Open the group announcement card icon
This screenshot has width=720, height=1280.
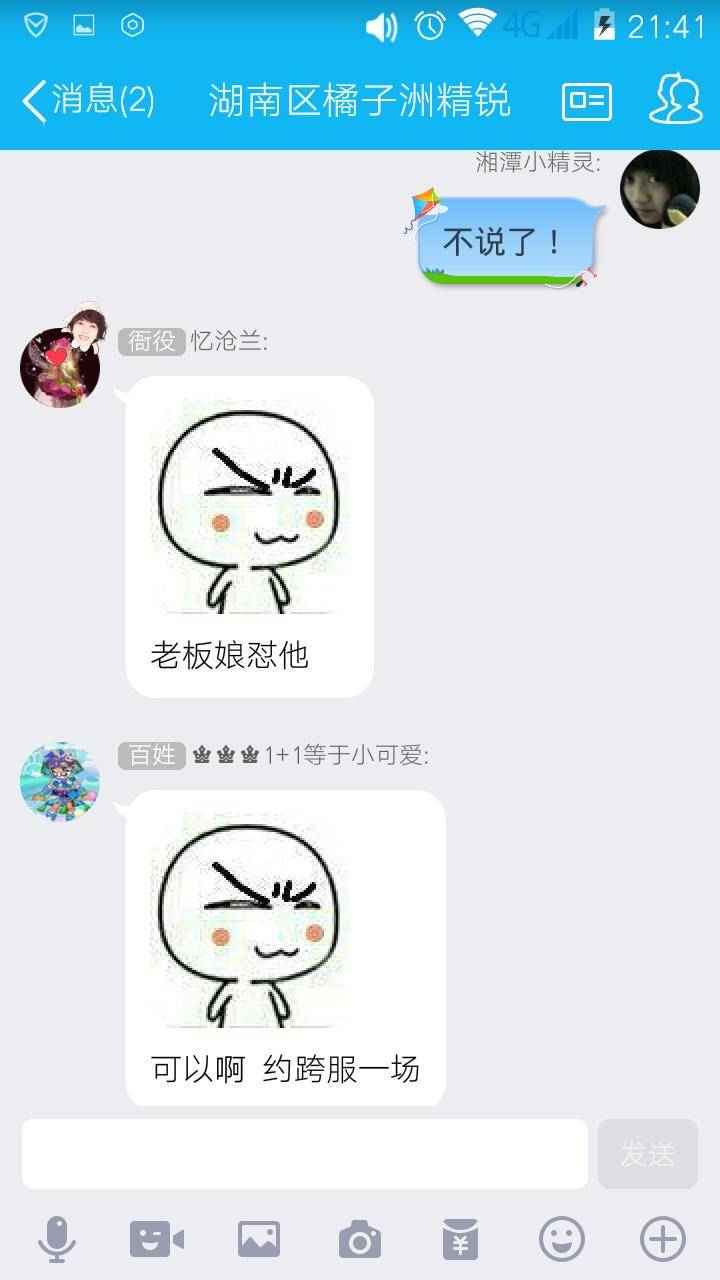point(587,101)
